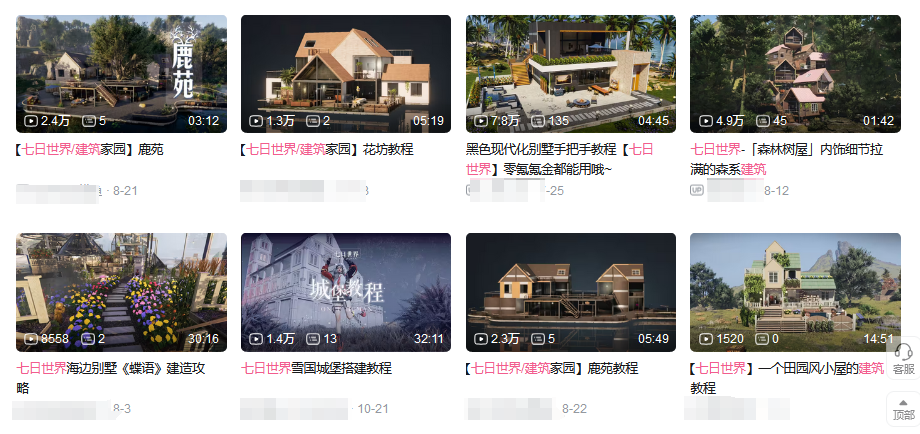This screenshot has height=434, width=920.
Task: Open title link 【七日世界/建筑家园】花坊教程
Action: point(327,149)
